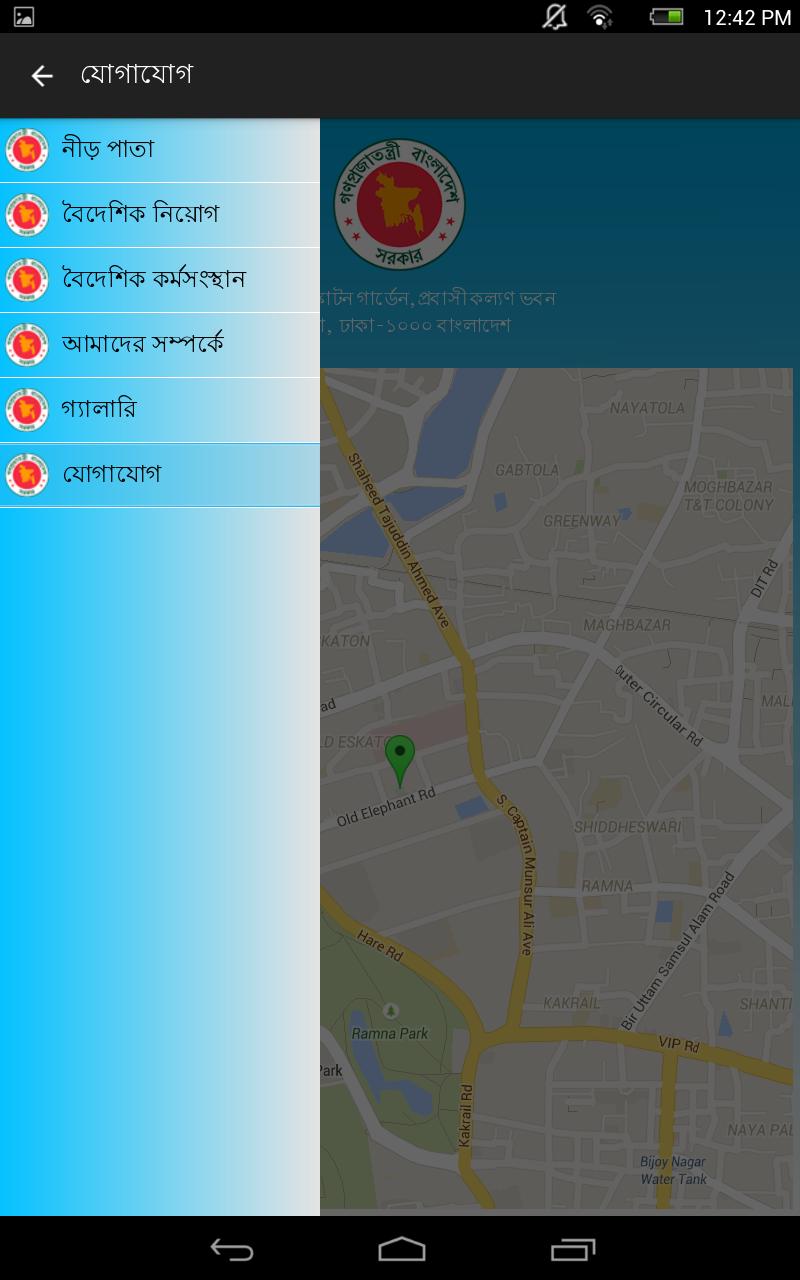Image resolution: width=800 pixels, height=1280 pixels.
Task: Go to আমাদের সম্পর্কে page
Action: (160, 344)
